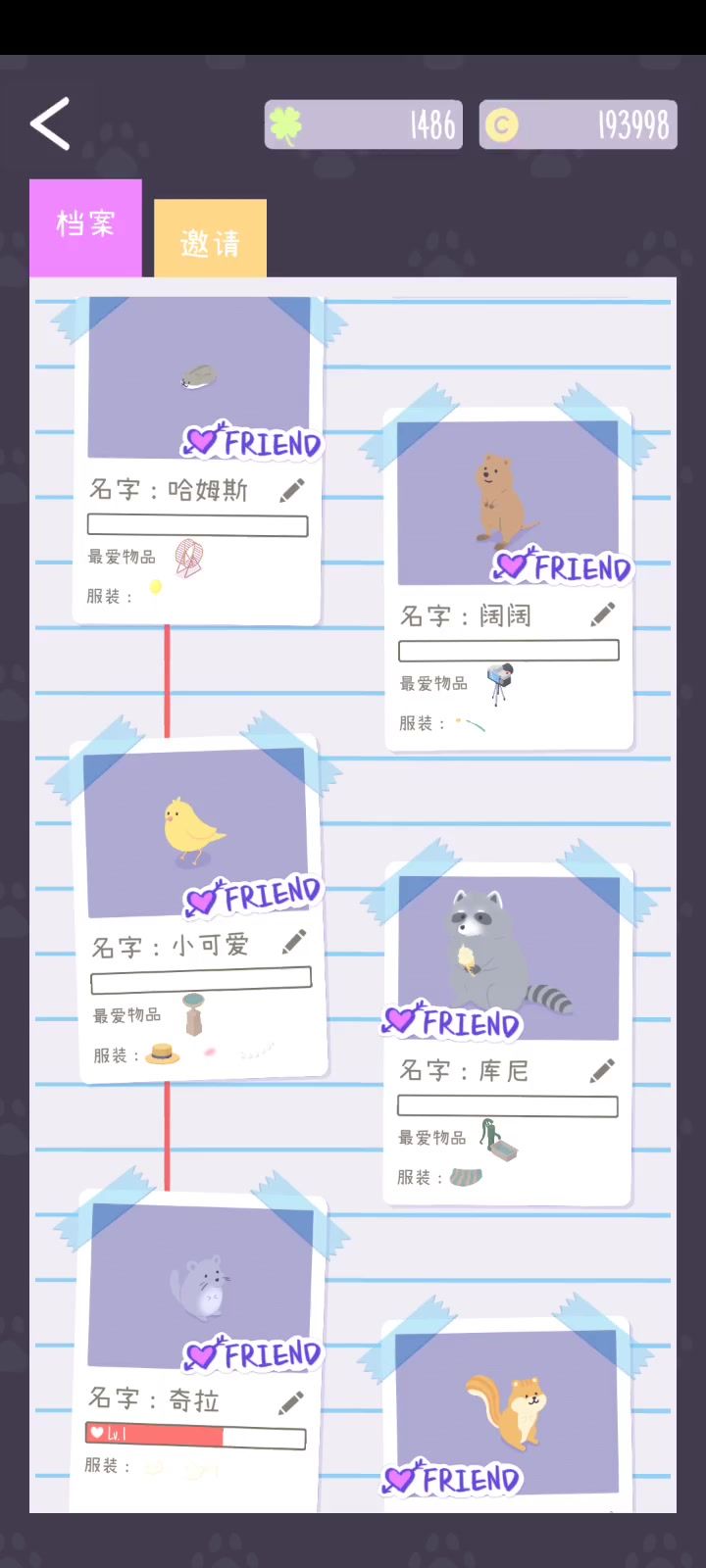
Task: Rename 库尼 using the pencil icon
Action: [x=602, y=1070]
